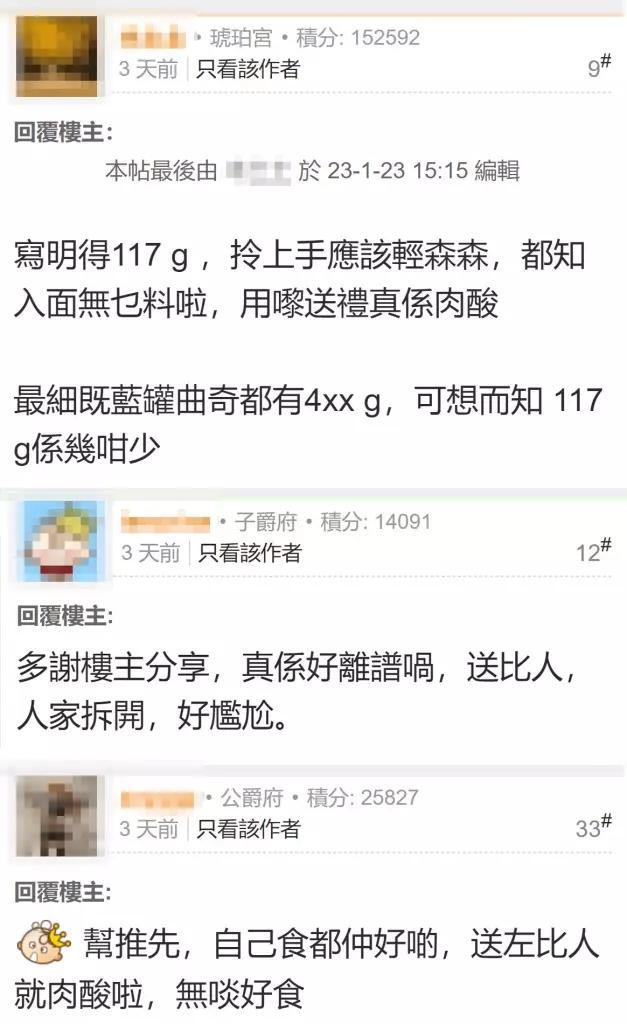Tap the 12# floor permalink
Screen dimensions: 627x1024
click(x=593, y=551)
